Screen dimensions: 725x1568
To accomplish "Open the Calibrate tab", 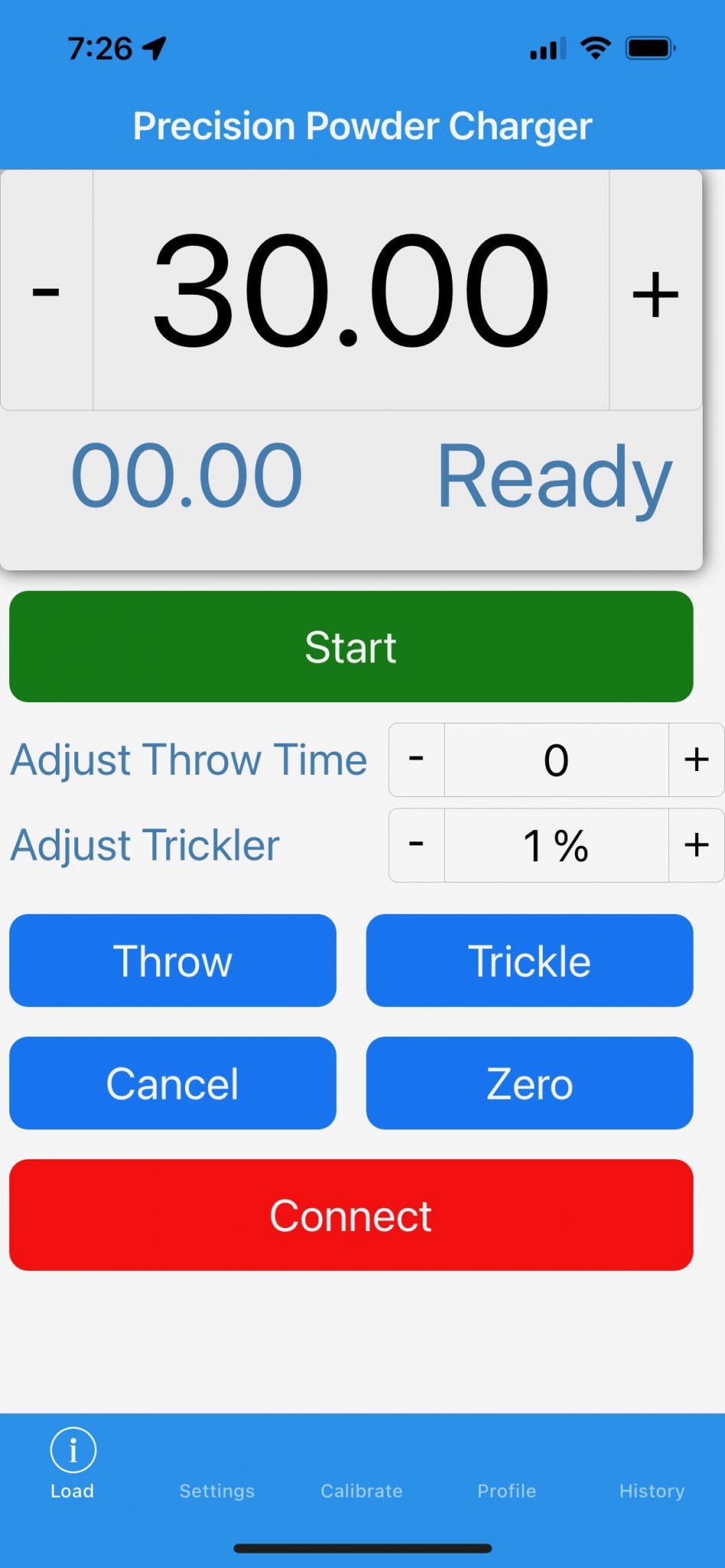I will pos(362,1490).
